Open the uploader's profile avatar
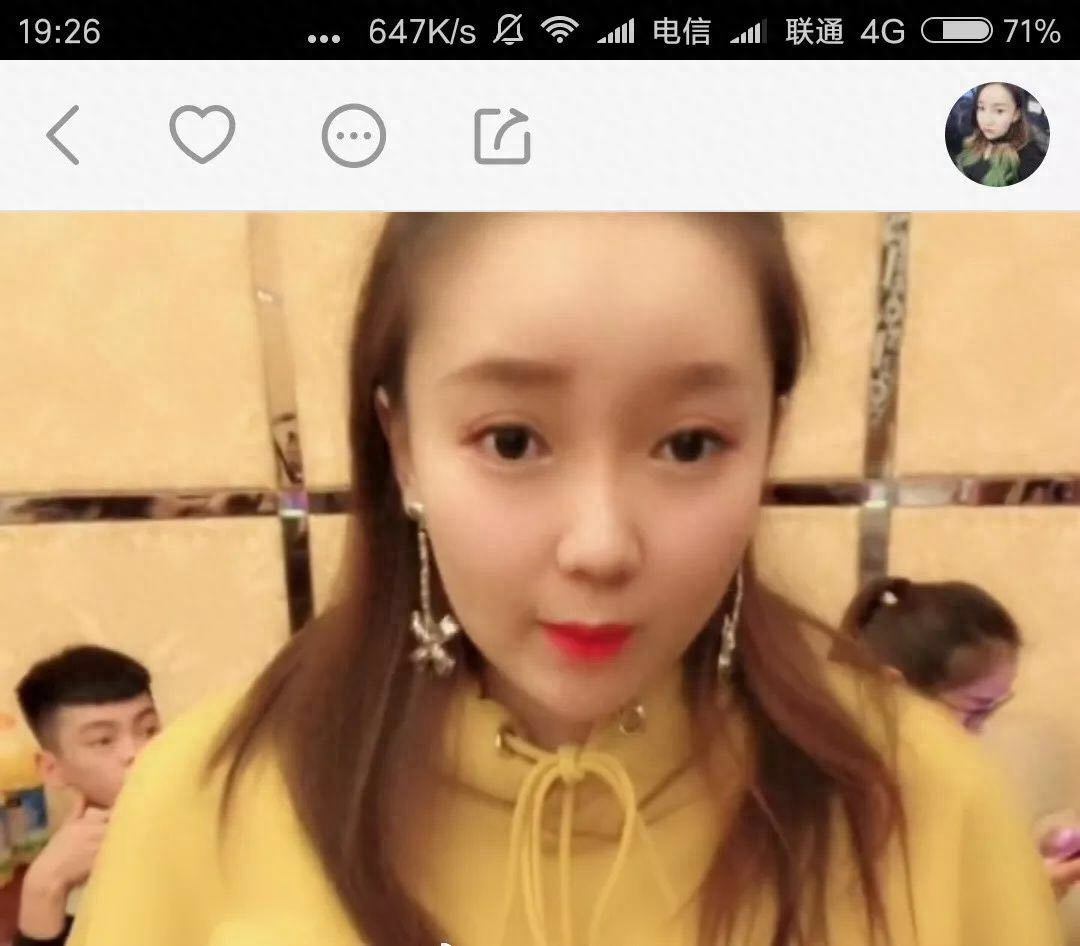Image resolution: width=1080 pixels, height=946 pixels. 996,135
